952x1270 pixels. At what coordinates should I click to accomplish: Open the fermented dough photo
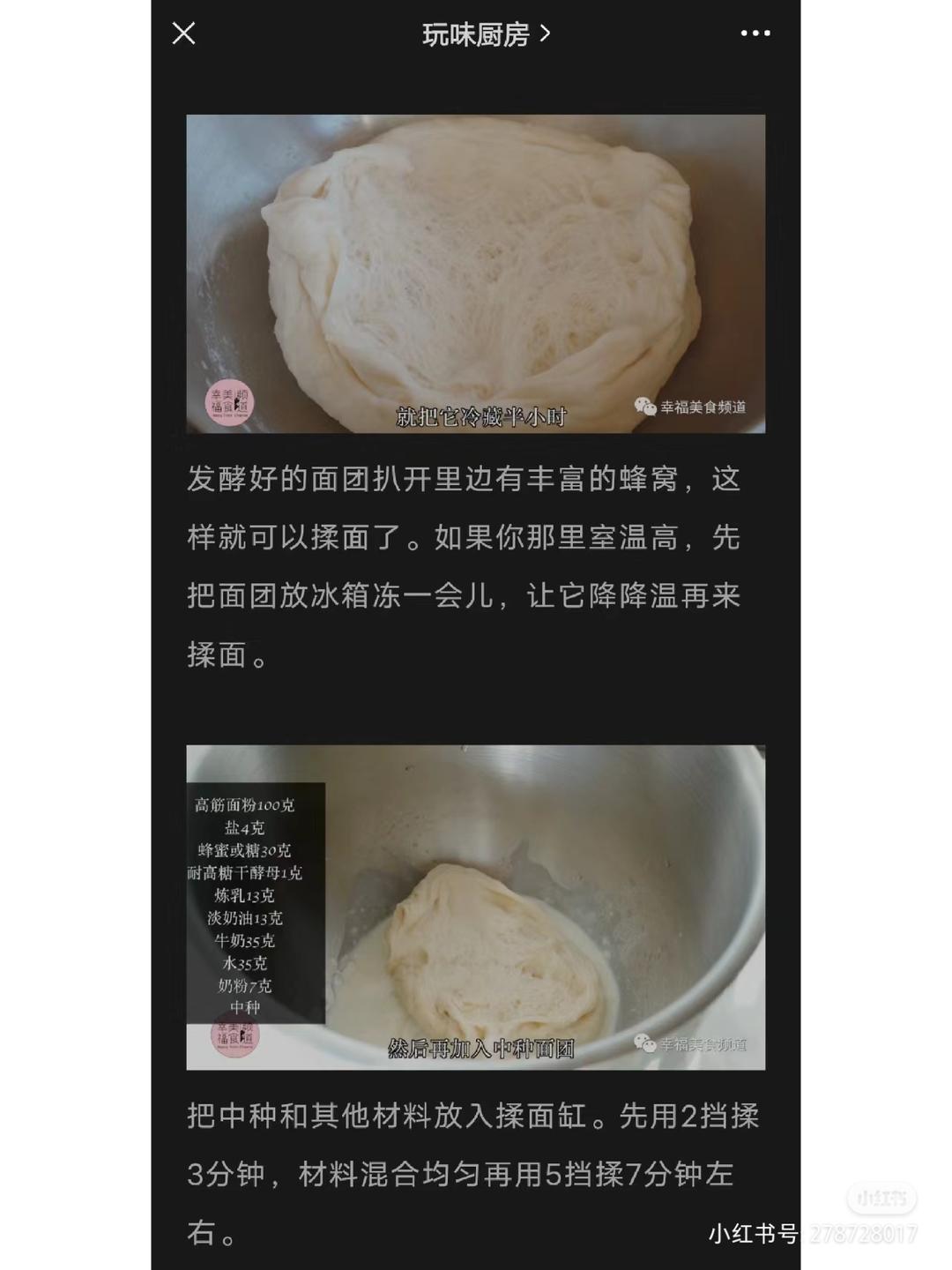[x=476, y=273]
